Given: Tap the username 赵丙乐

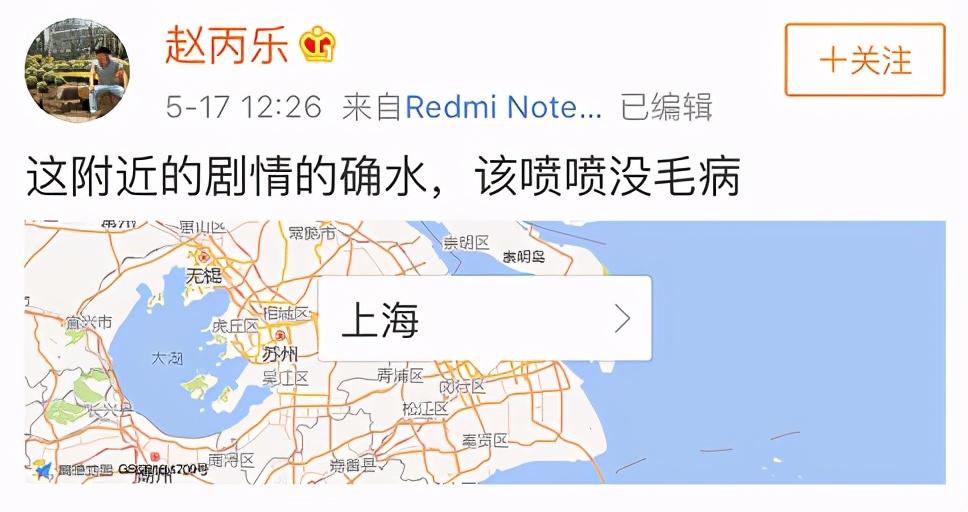Looking at the screenshot, I should click(x=227, y=45).
